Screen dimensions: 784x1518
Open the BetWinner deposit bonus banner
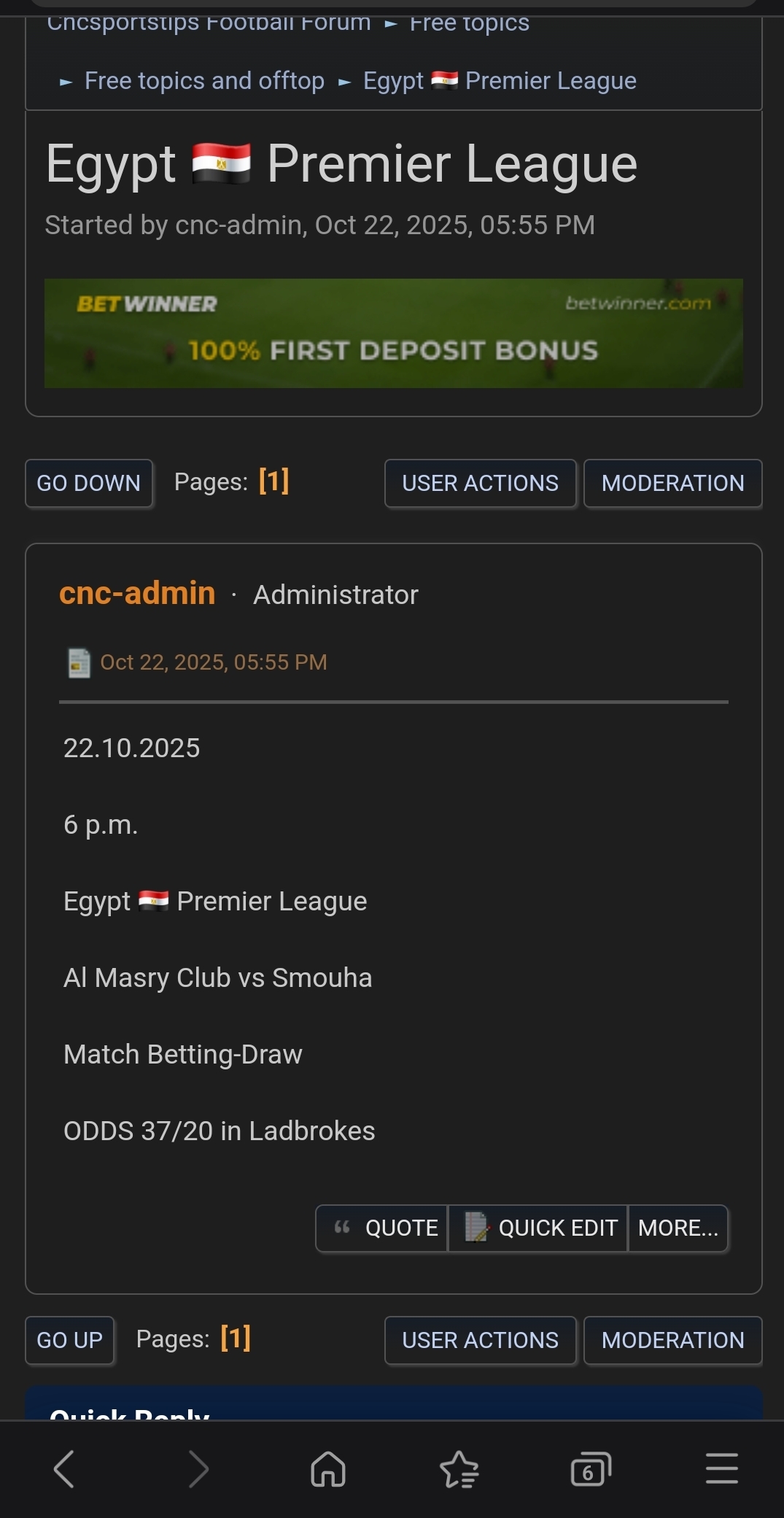pyautogui.click(x=394, y=333)
